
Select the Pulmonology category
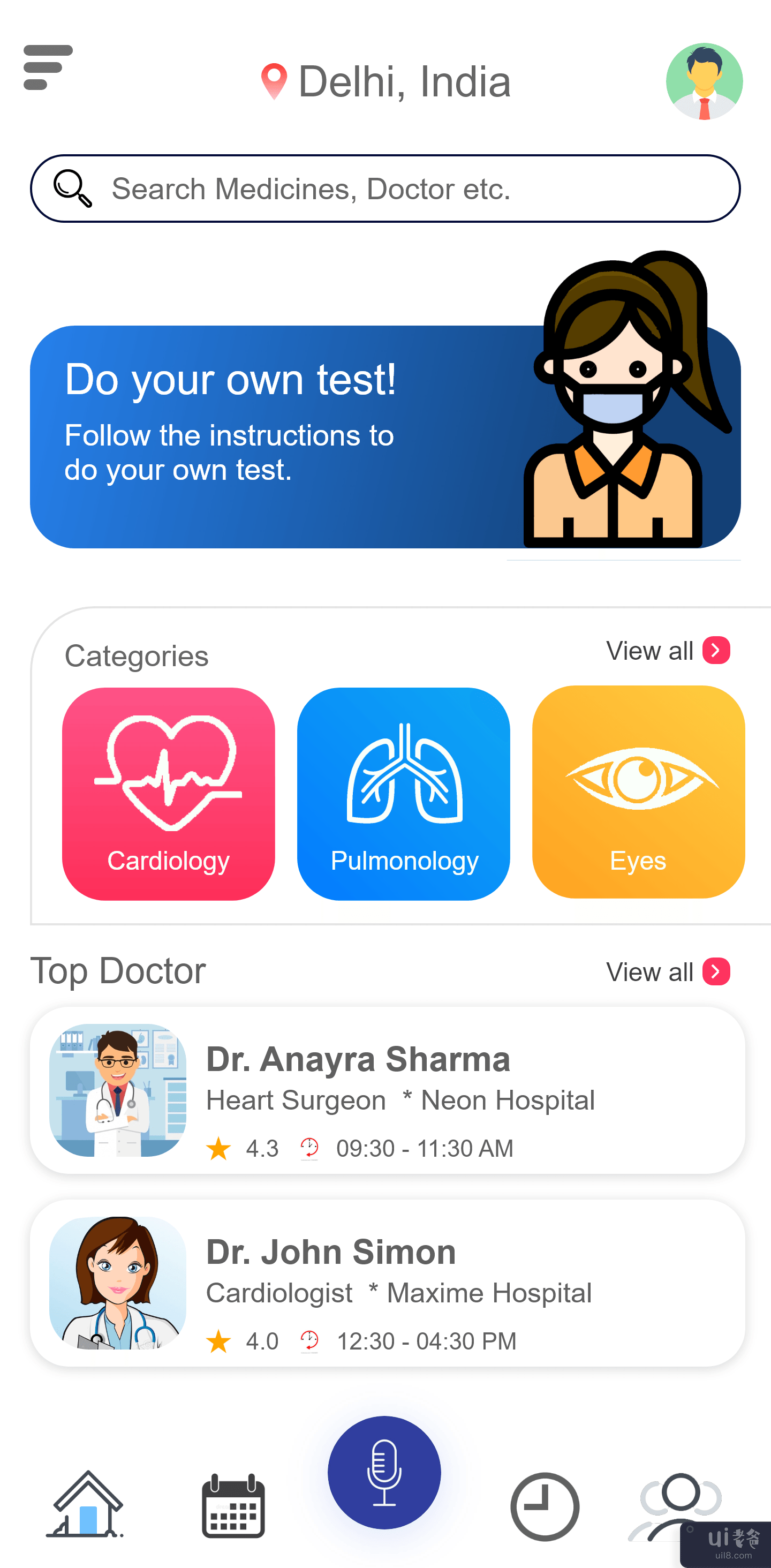(404, 794)
